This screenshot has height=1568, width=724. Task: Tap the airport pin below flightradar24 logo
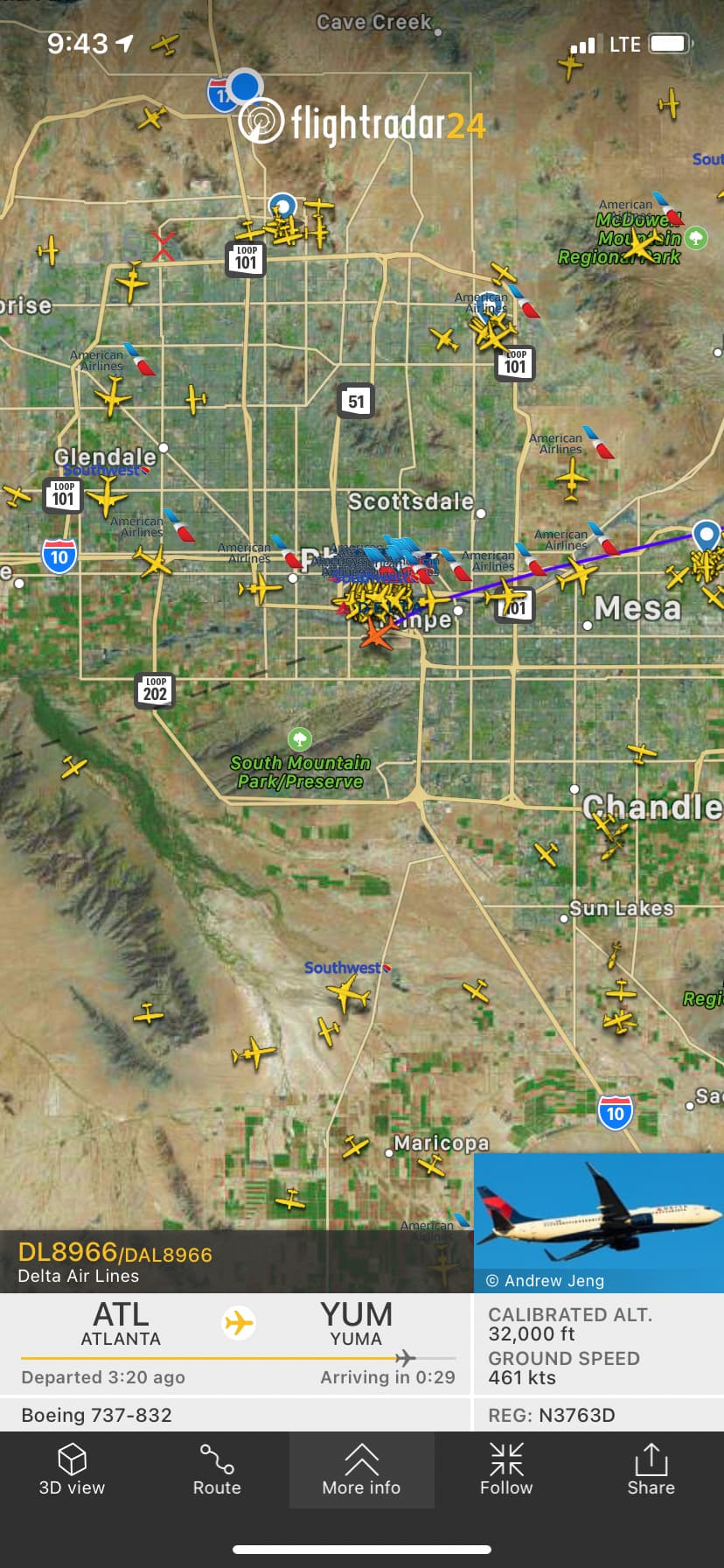tap(282, 207)
